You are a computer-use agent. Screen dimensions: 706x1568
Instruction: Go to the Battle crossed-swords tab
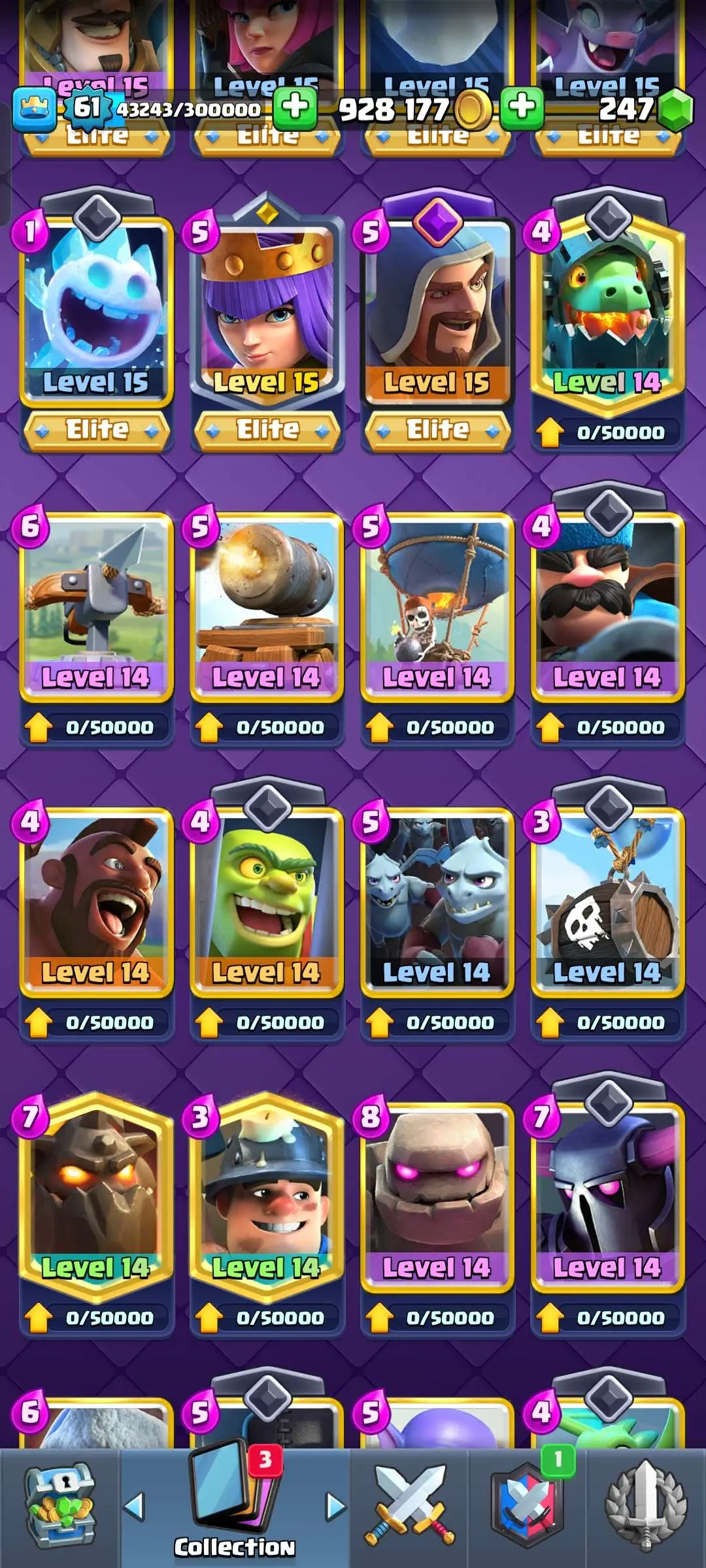[409, 1506]
